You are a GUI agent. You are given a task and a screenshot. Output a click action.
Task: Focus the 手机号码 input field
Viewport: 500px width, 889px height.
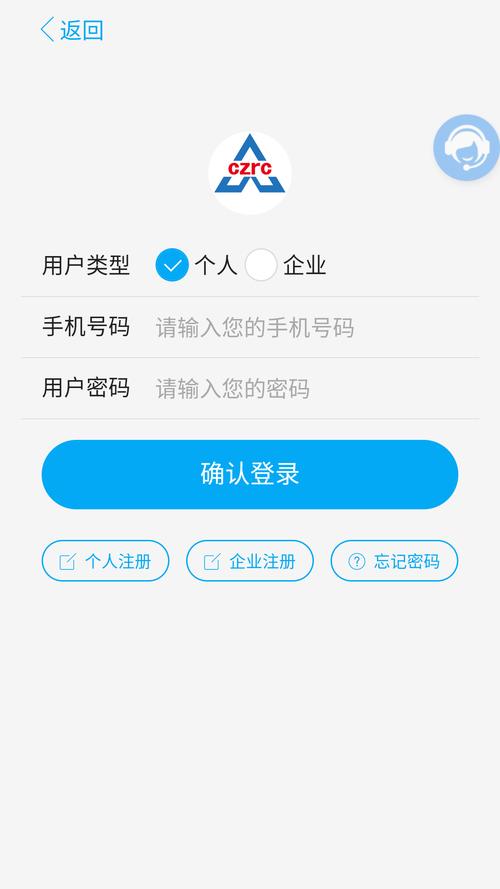coord(316,328)
